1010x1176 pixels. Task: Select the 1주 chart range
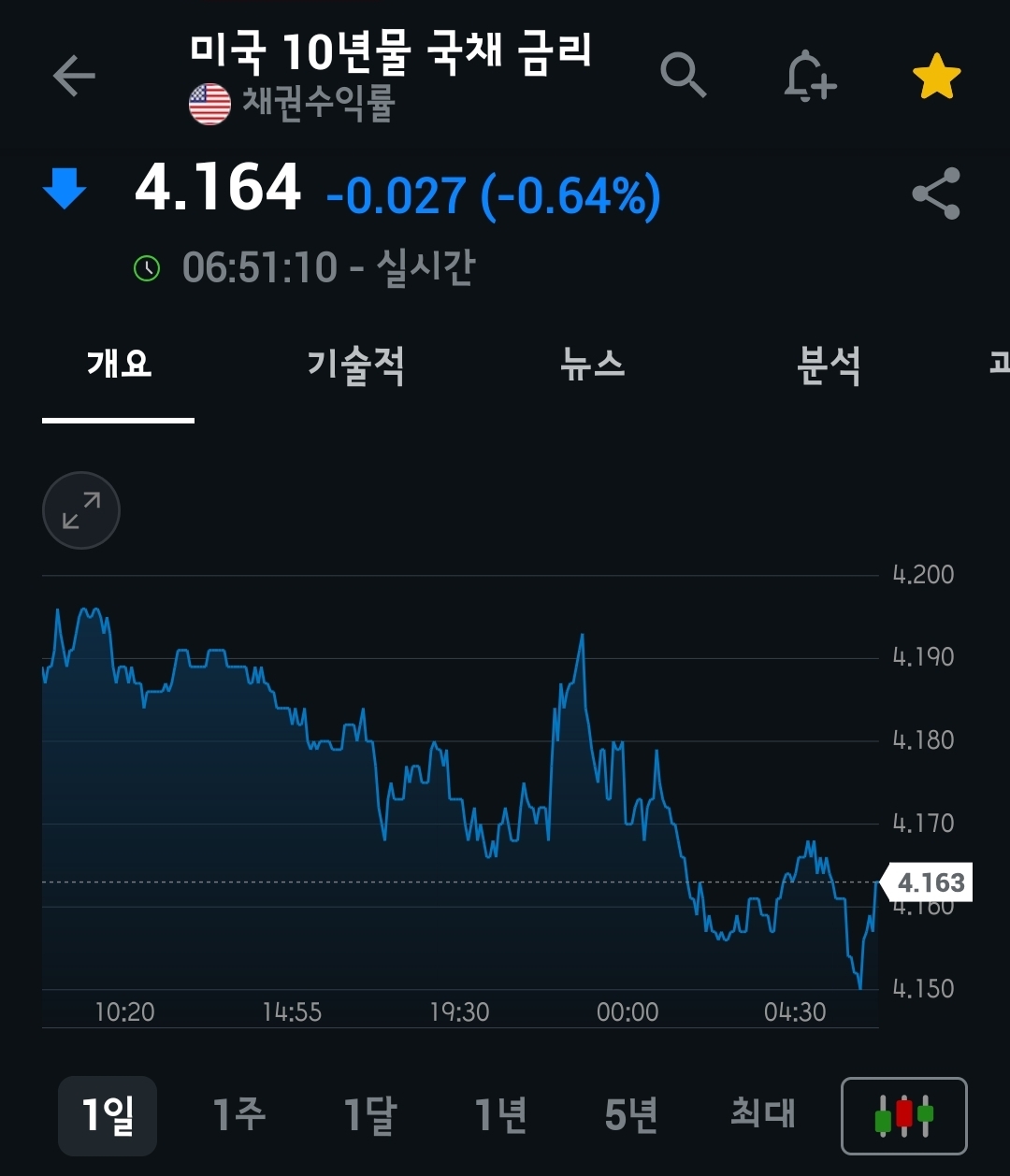click(x=238, y=1115)
